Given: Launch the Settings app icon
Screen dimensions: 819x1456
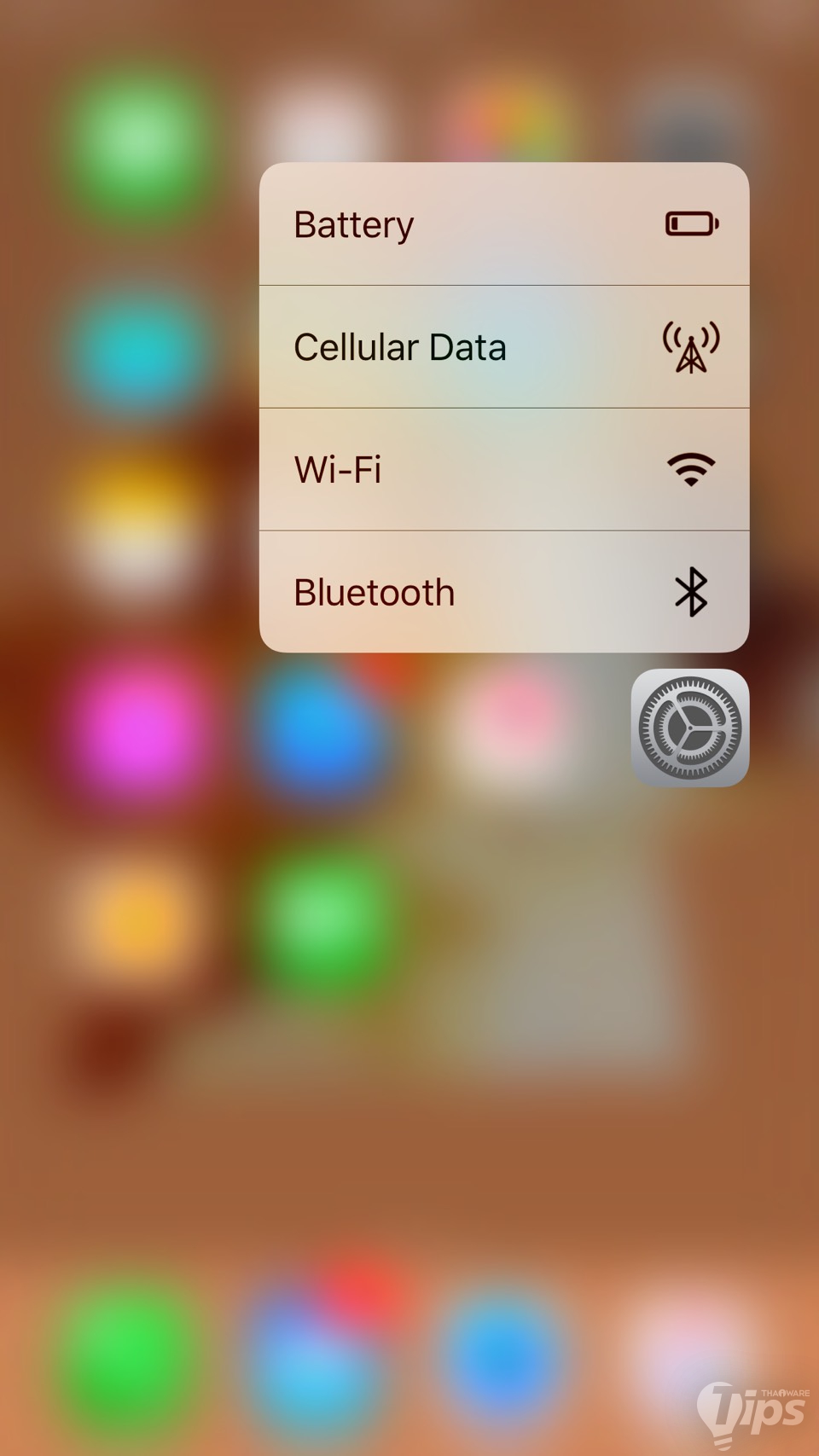Looking at the screenshot, I should click(x=689, y=728).
